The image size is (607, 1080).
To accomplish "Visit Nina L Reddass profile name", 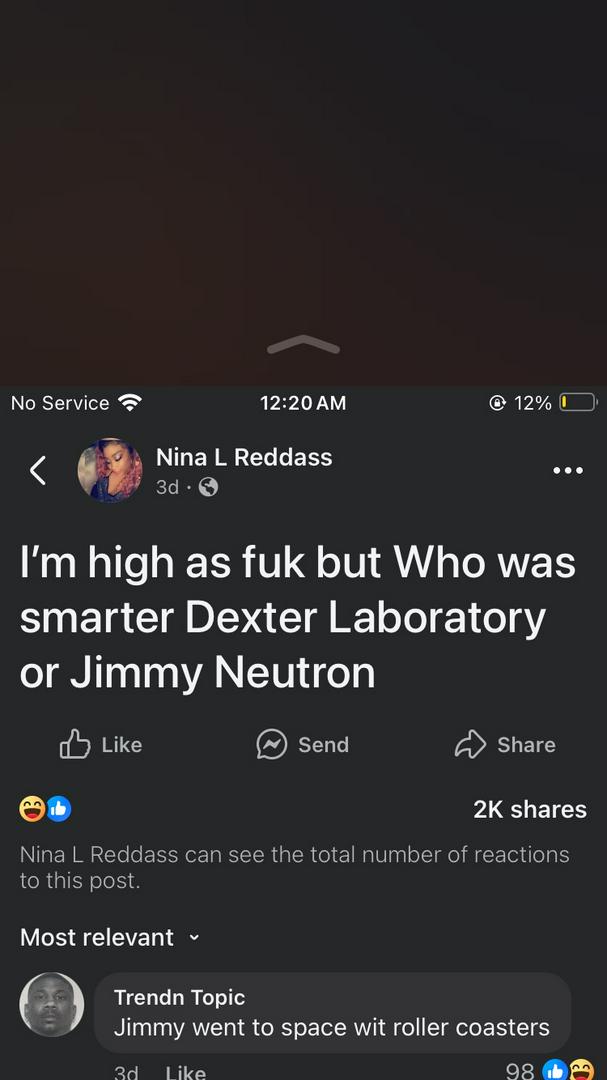I will 244,457.
